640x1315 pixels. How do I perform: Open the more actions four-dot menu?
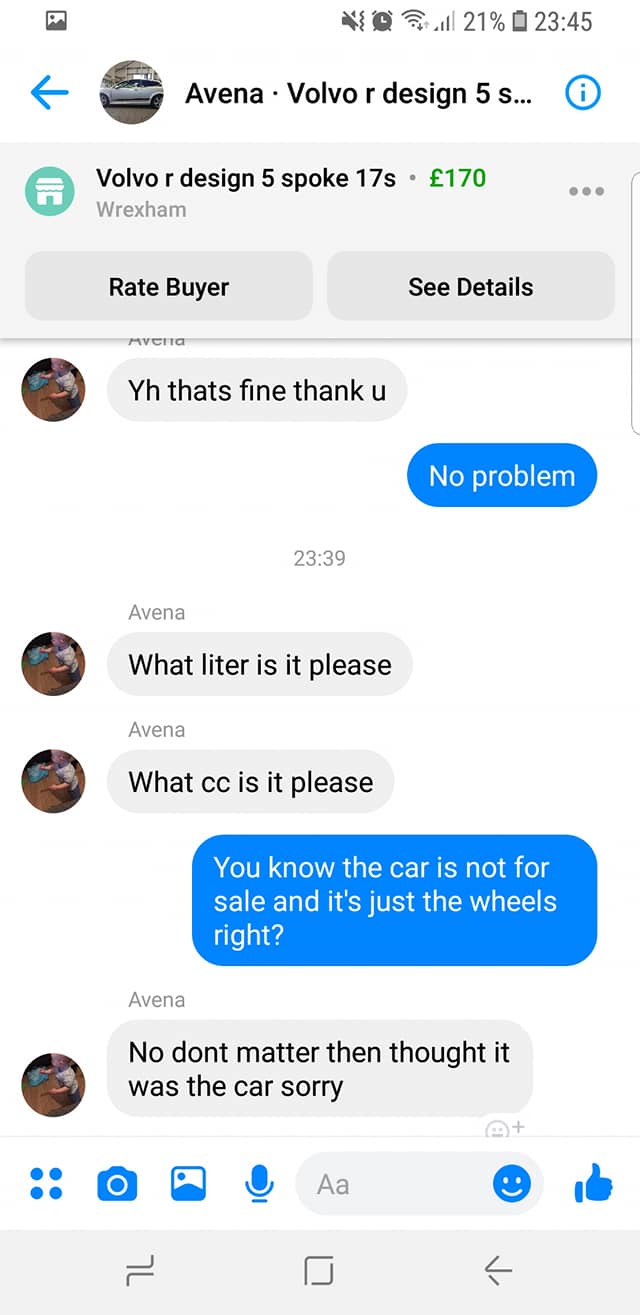click(46, 1184)
